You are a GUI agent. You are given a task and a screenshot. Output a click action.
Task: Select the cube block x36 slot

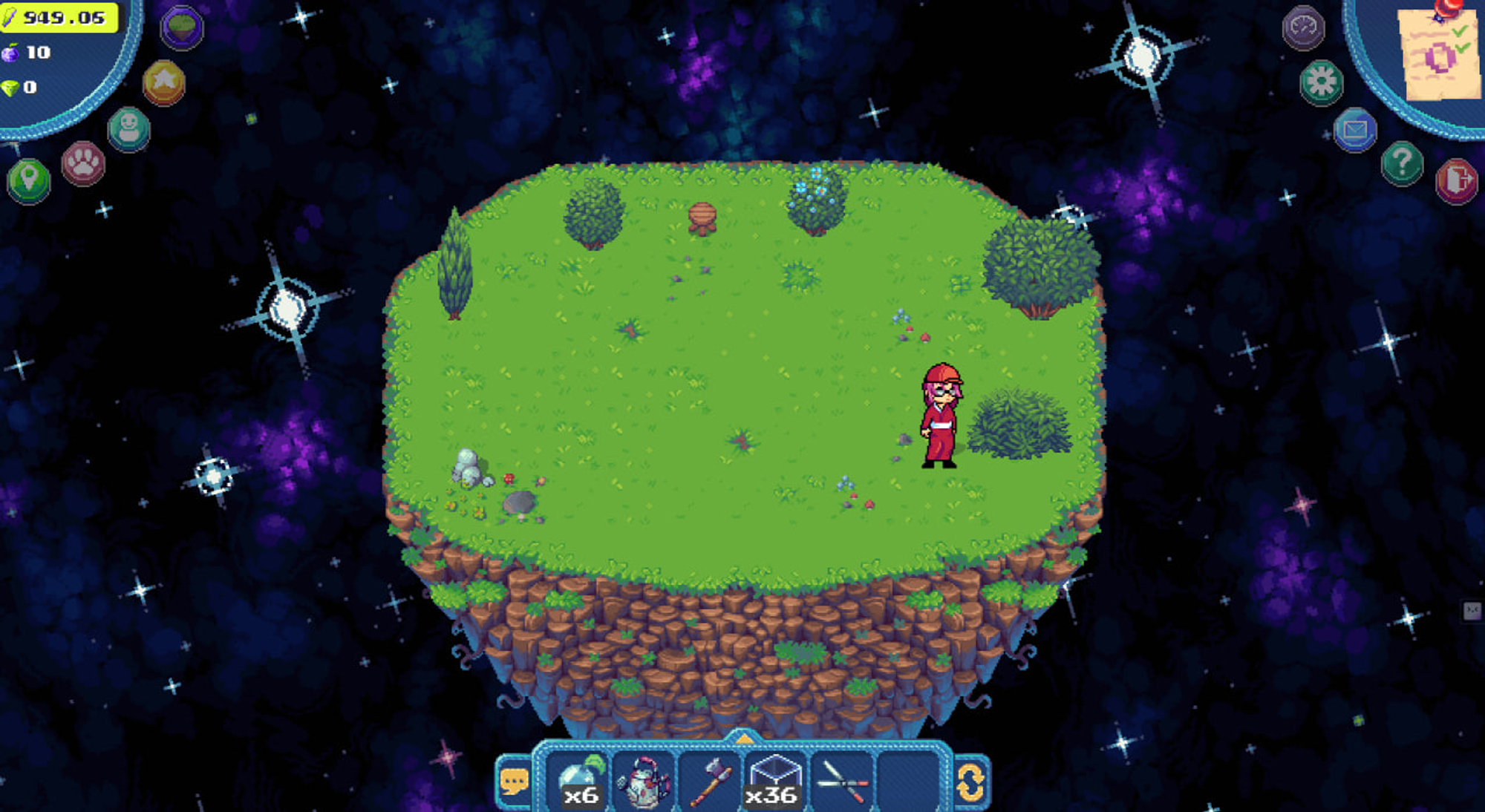point(773,781)
